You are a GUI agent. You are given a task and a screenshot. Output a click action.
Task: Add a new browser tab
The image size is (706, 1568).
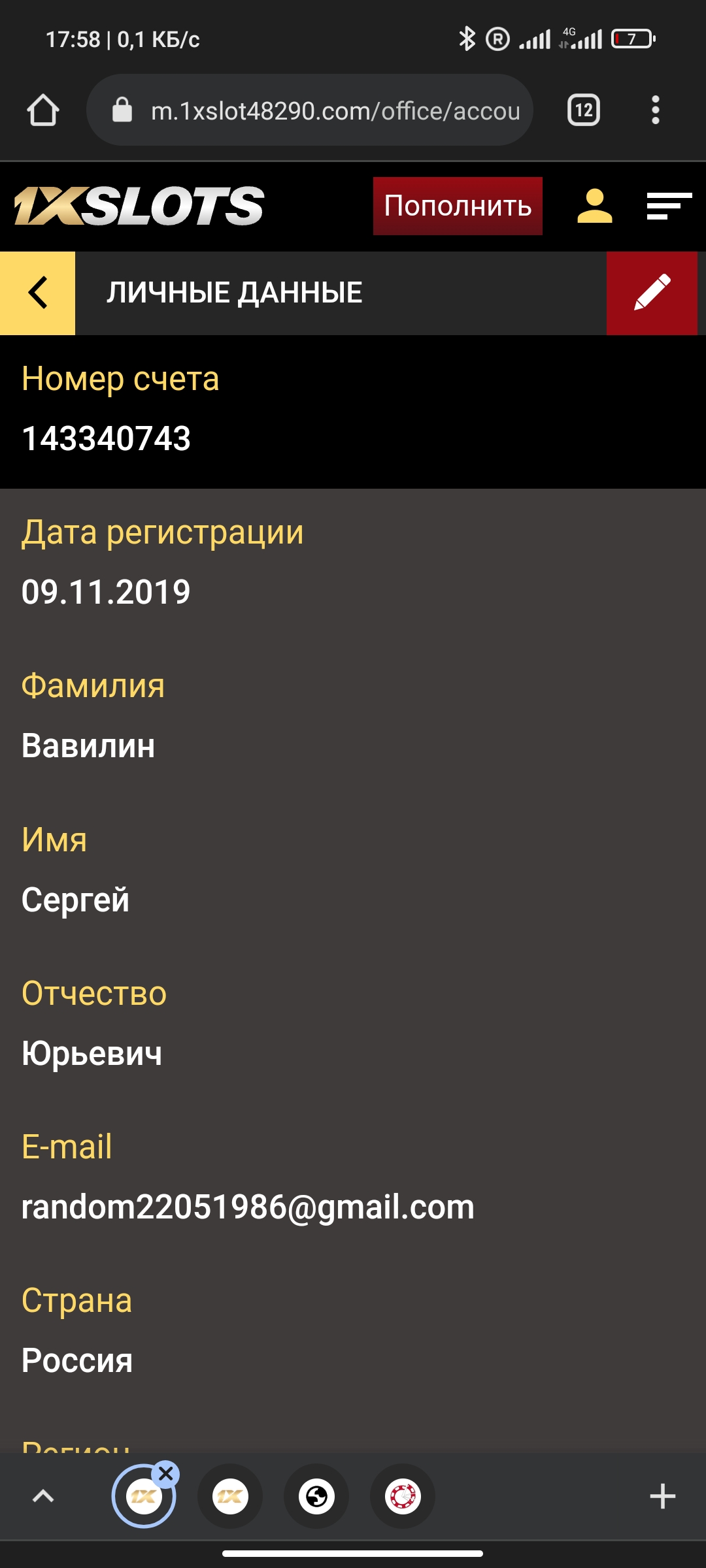click(x=662, y=1496)
